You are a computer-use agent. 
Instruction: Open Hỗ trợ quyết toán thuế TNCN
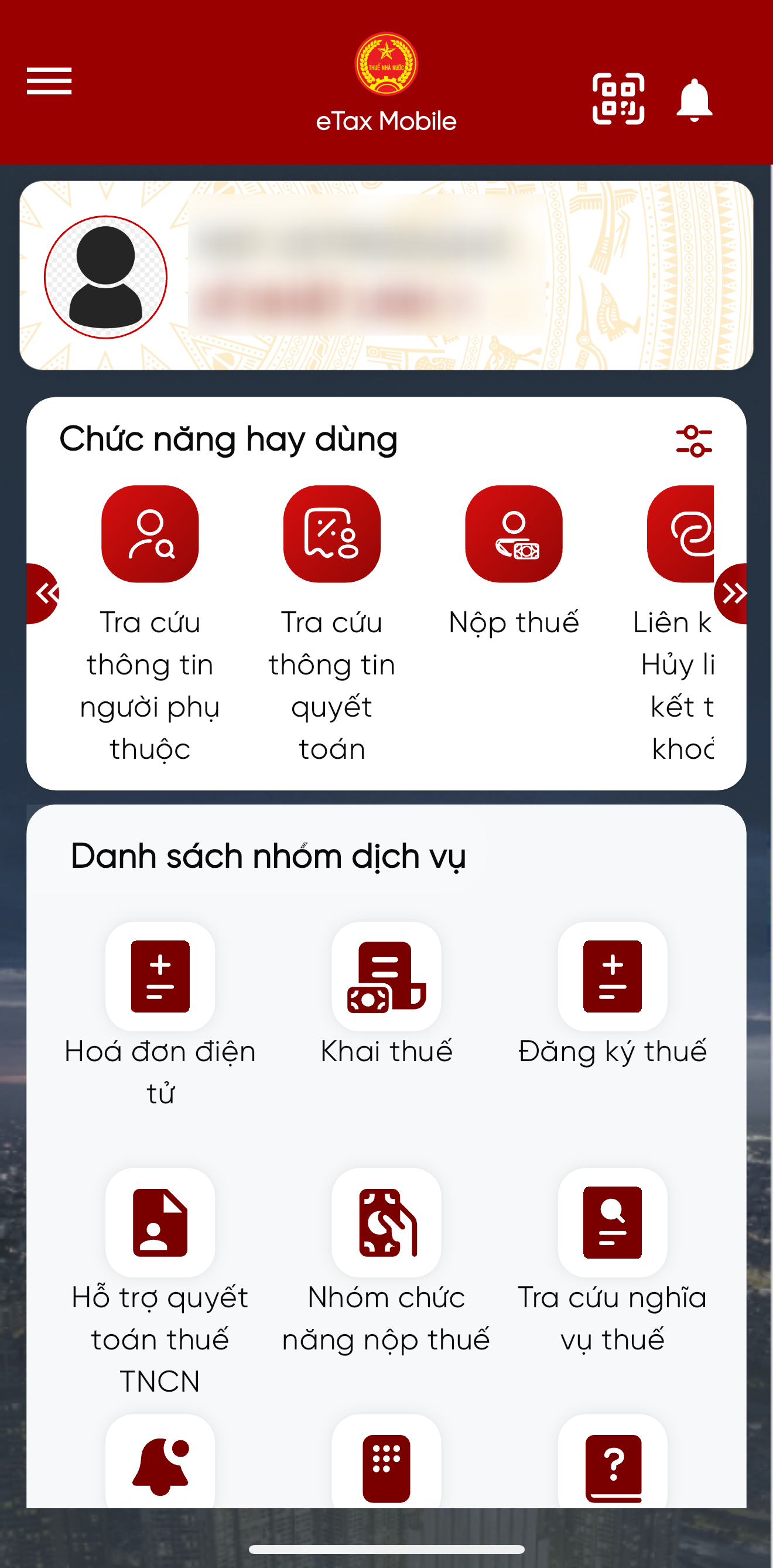160,1222
